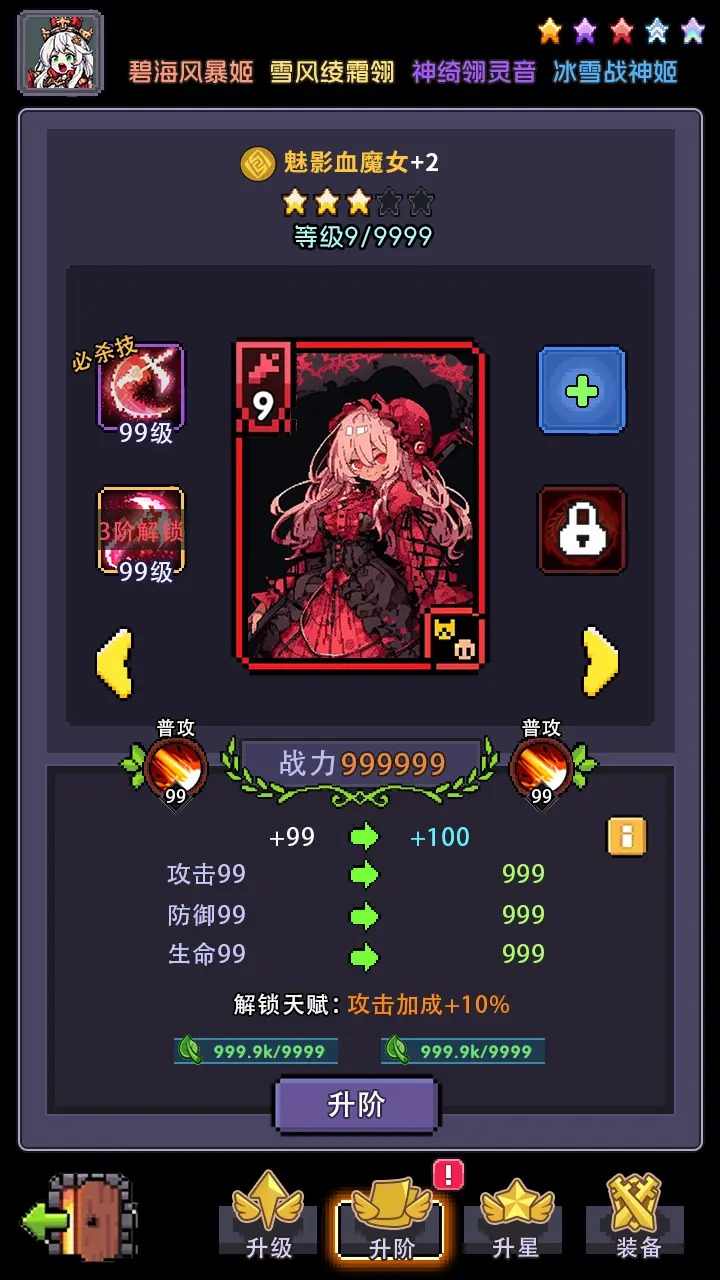Screen dimensions: 720x1280
Task: Tap the player avatar at top left
Action: point(60,51)
